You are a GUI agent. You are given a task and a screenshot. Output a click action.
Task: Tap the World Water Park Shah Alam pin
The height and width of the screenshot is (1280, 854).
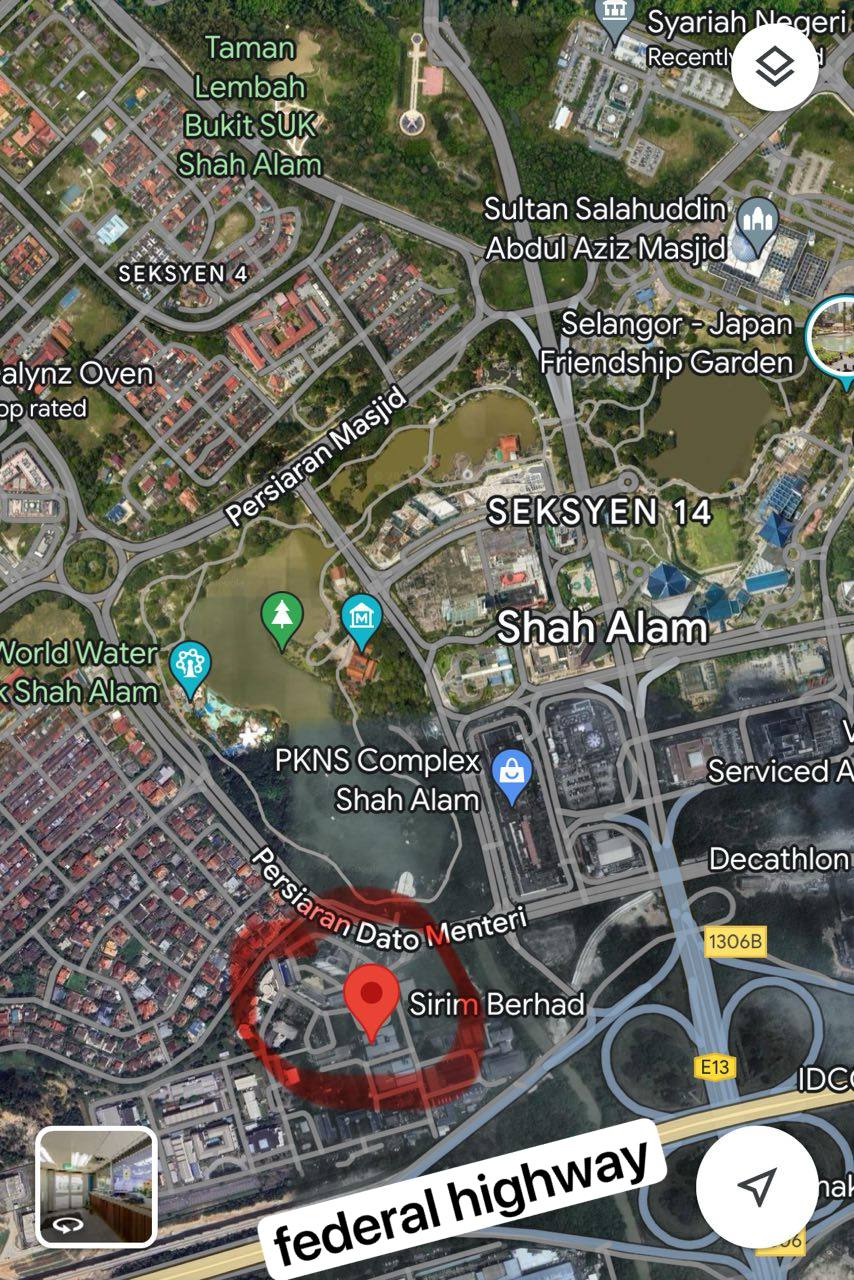(189, 667)
